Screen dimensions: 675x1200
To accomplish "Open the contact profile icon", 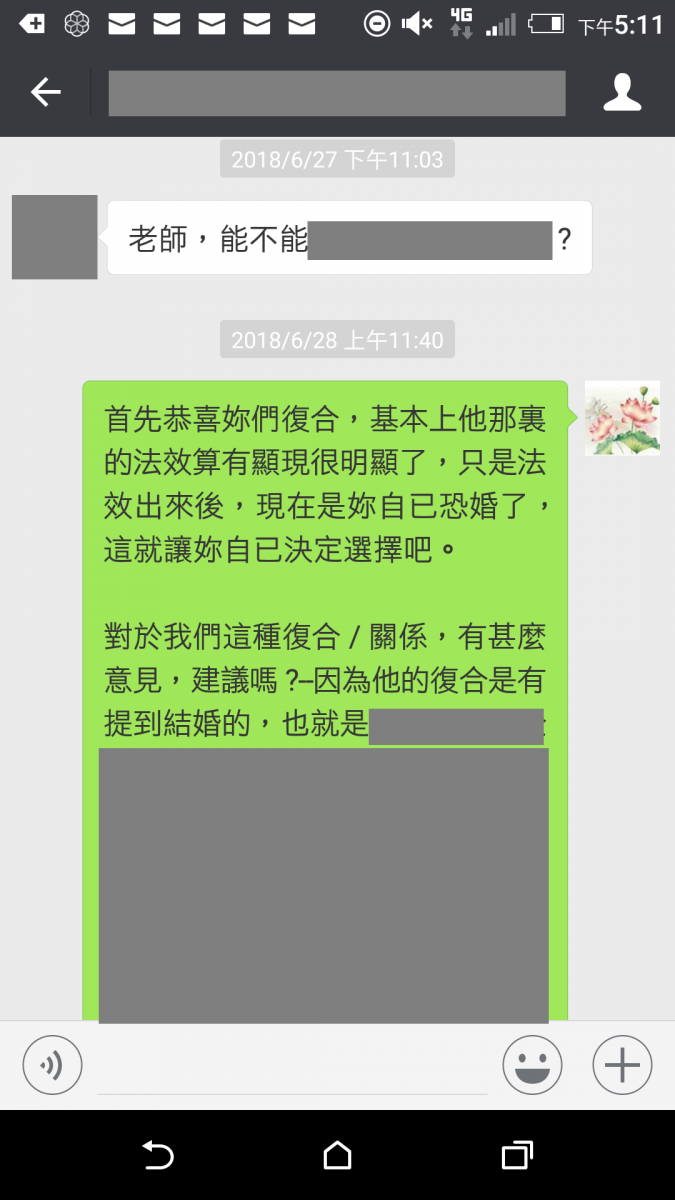I will coord(622,93).
